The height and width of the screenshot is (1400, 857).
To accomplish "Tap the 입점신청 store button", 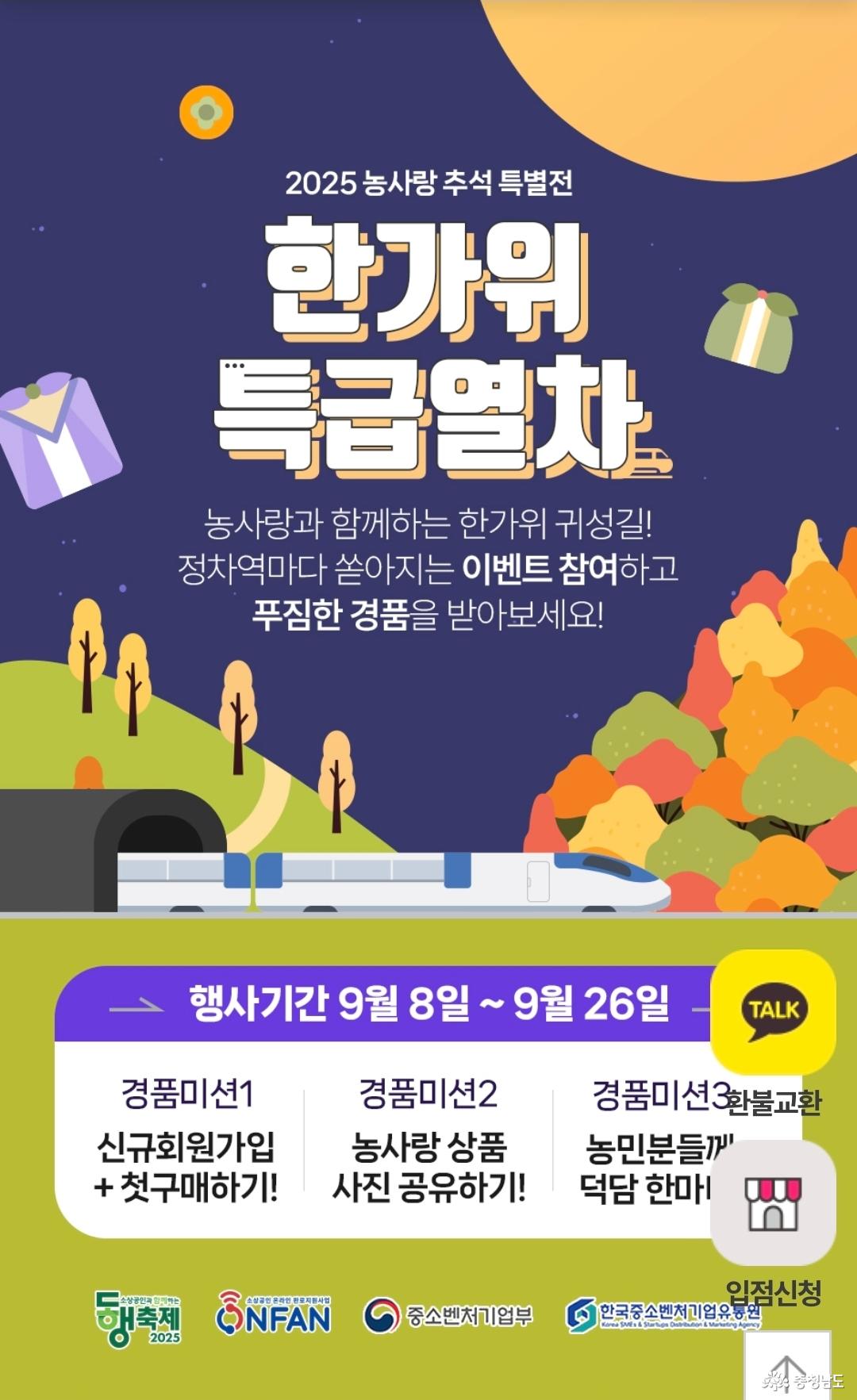I will pos(773,1202).
